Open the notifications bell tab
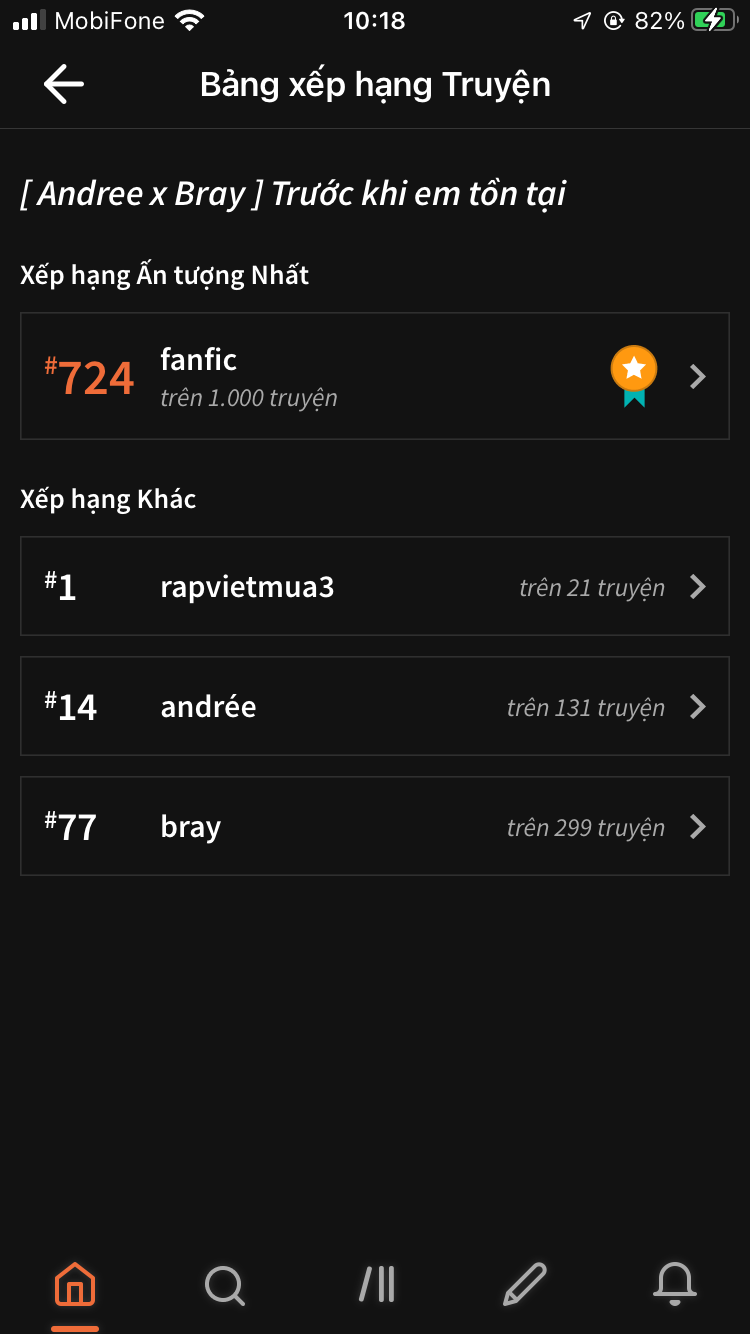This screenshot has height=1334, width=750. click(x=675, y=1284)
